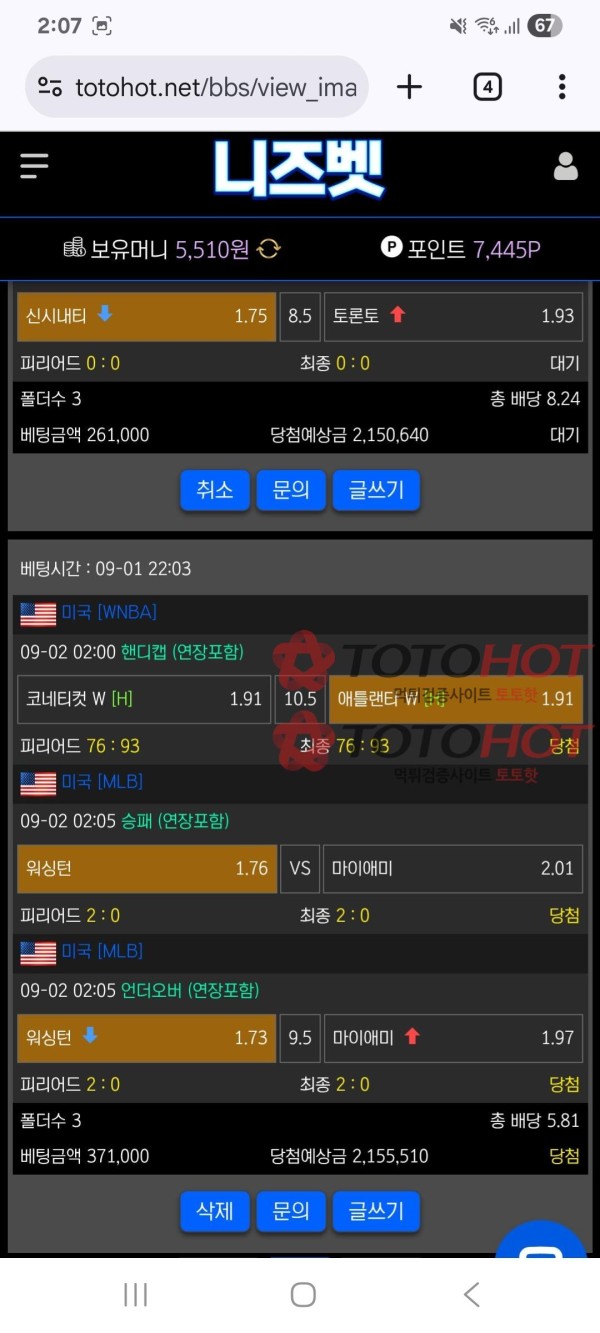Open recent apps

pos(135,1295)
